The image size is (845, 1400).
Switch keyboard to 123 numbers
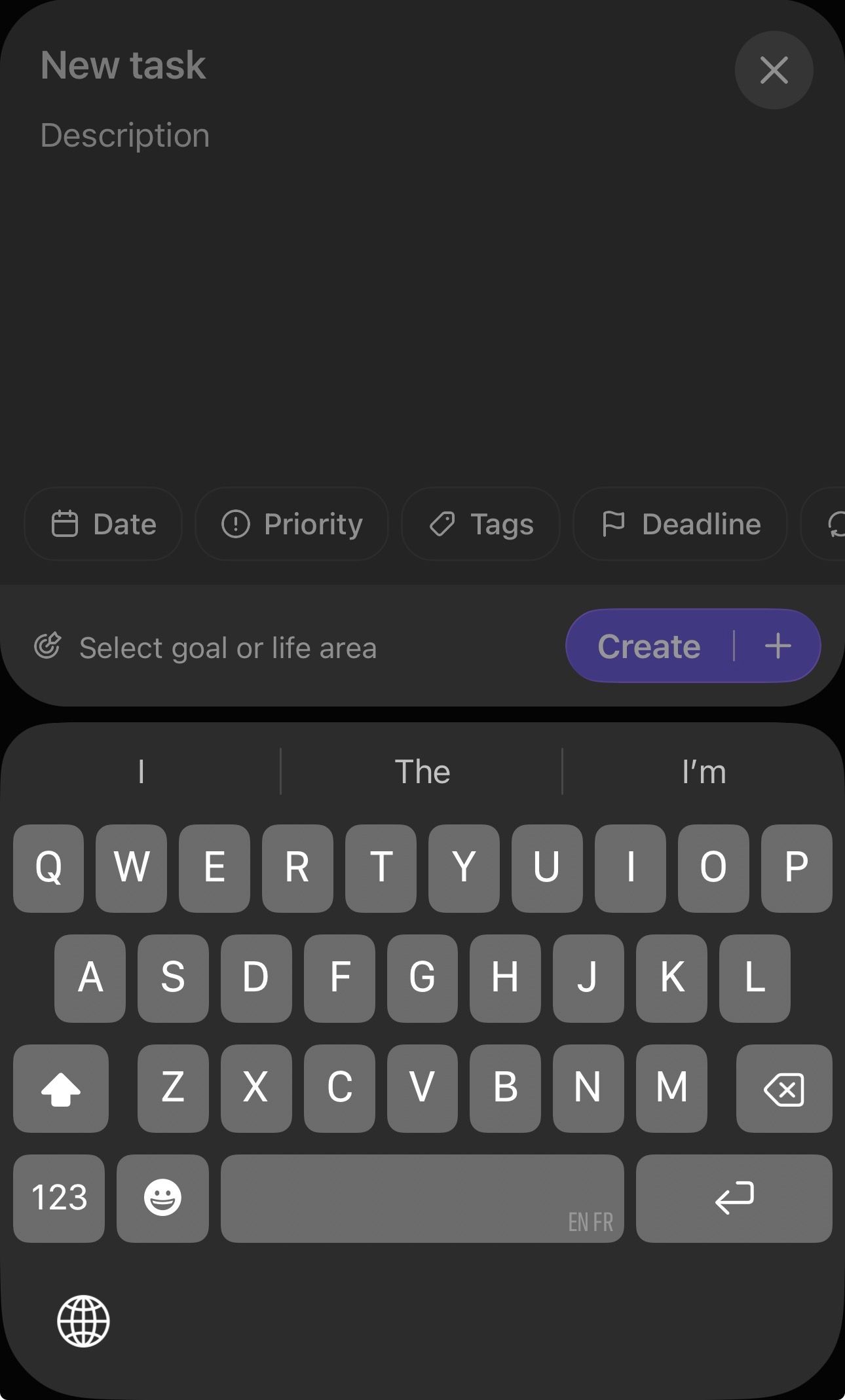pos(59,1198)
